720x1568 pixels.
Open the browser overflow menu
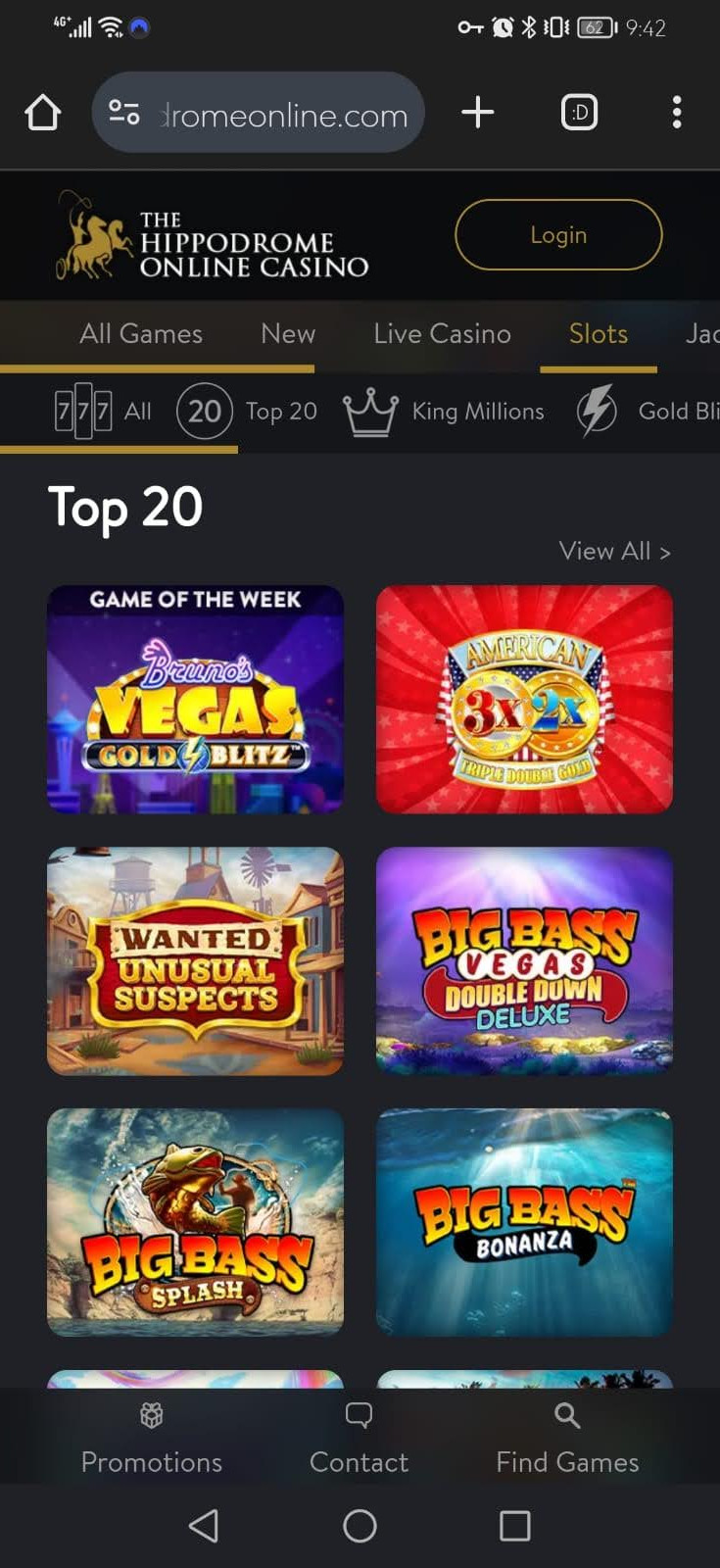click(676, 113)
